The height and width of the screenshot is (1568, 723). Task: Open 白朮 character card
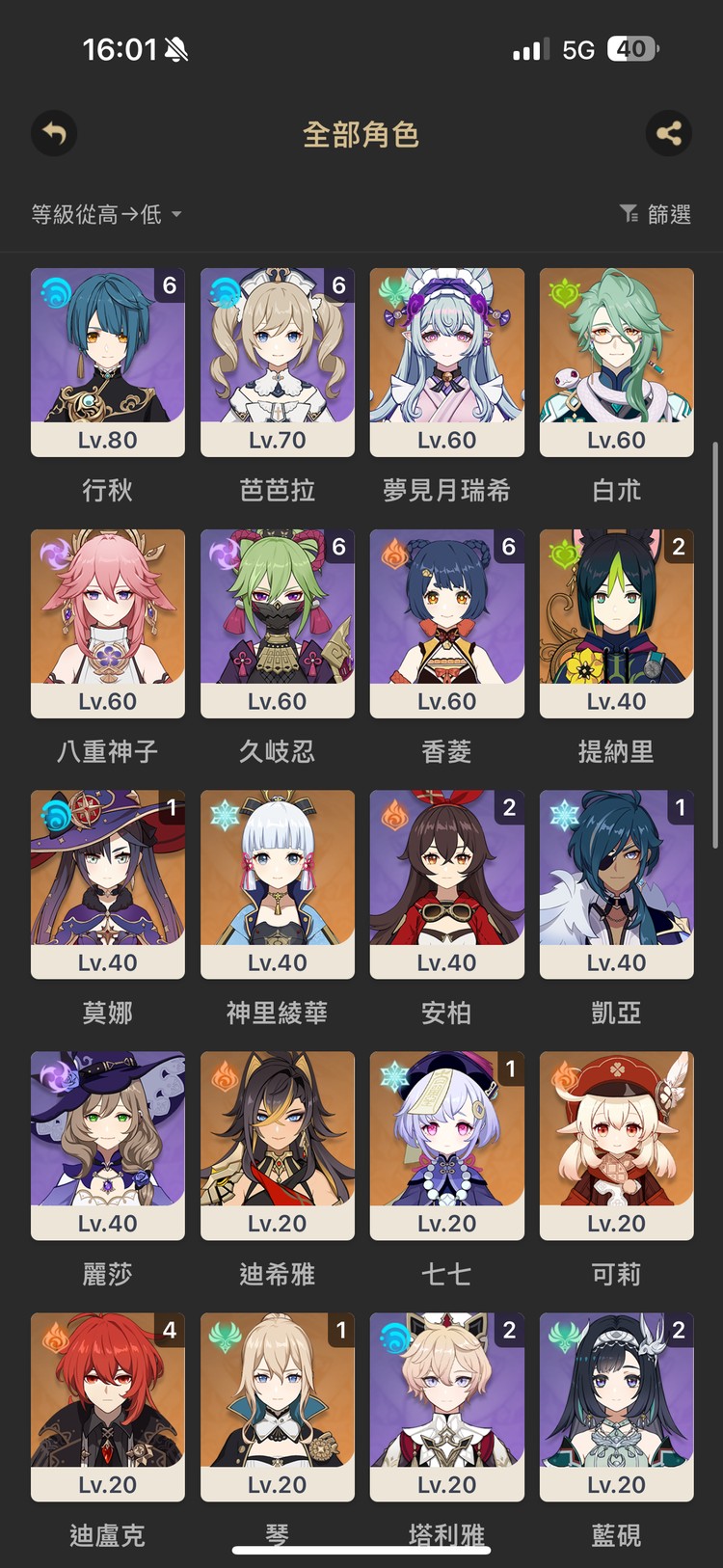click(617, 362)
